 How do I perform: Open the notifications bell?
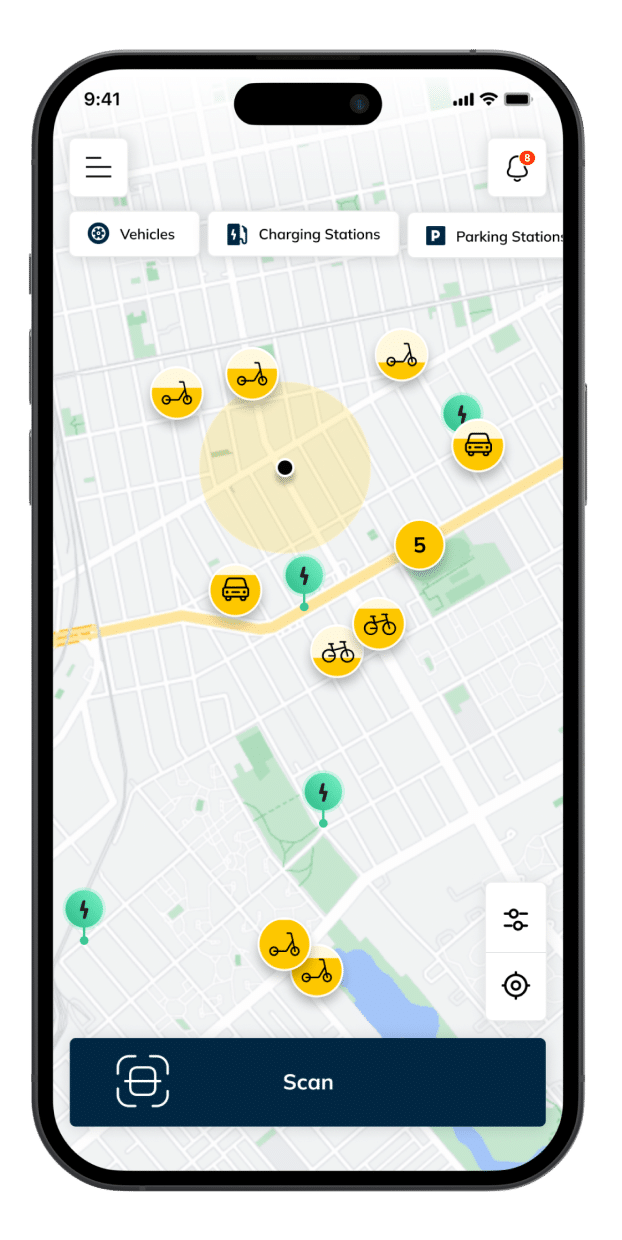517,167
